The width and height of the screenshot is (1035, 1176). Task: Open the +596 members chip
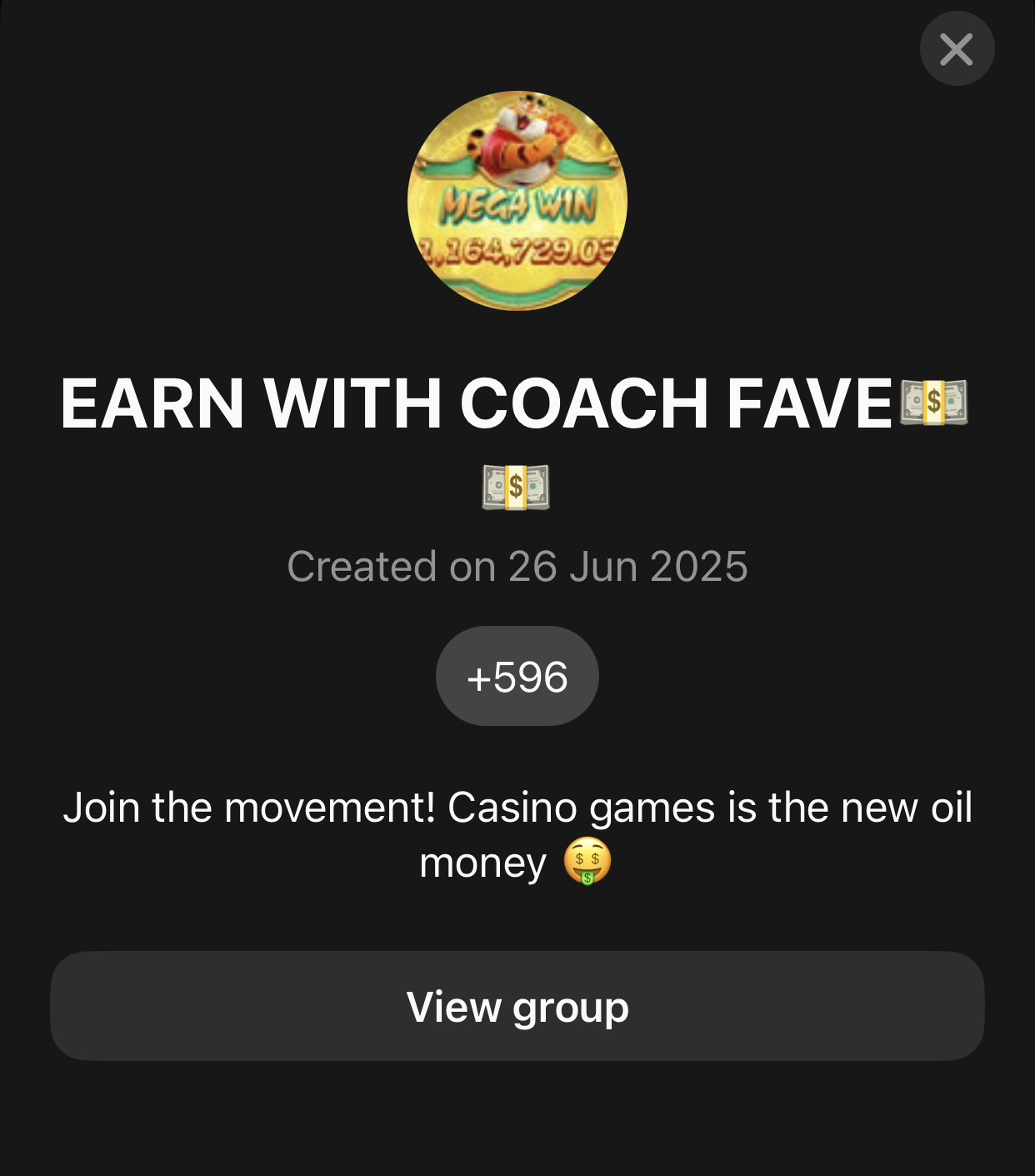517,676
